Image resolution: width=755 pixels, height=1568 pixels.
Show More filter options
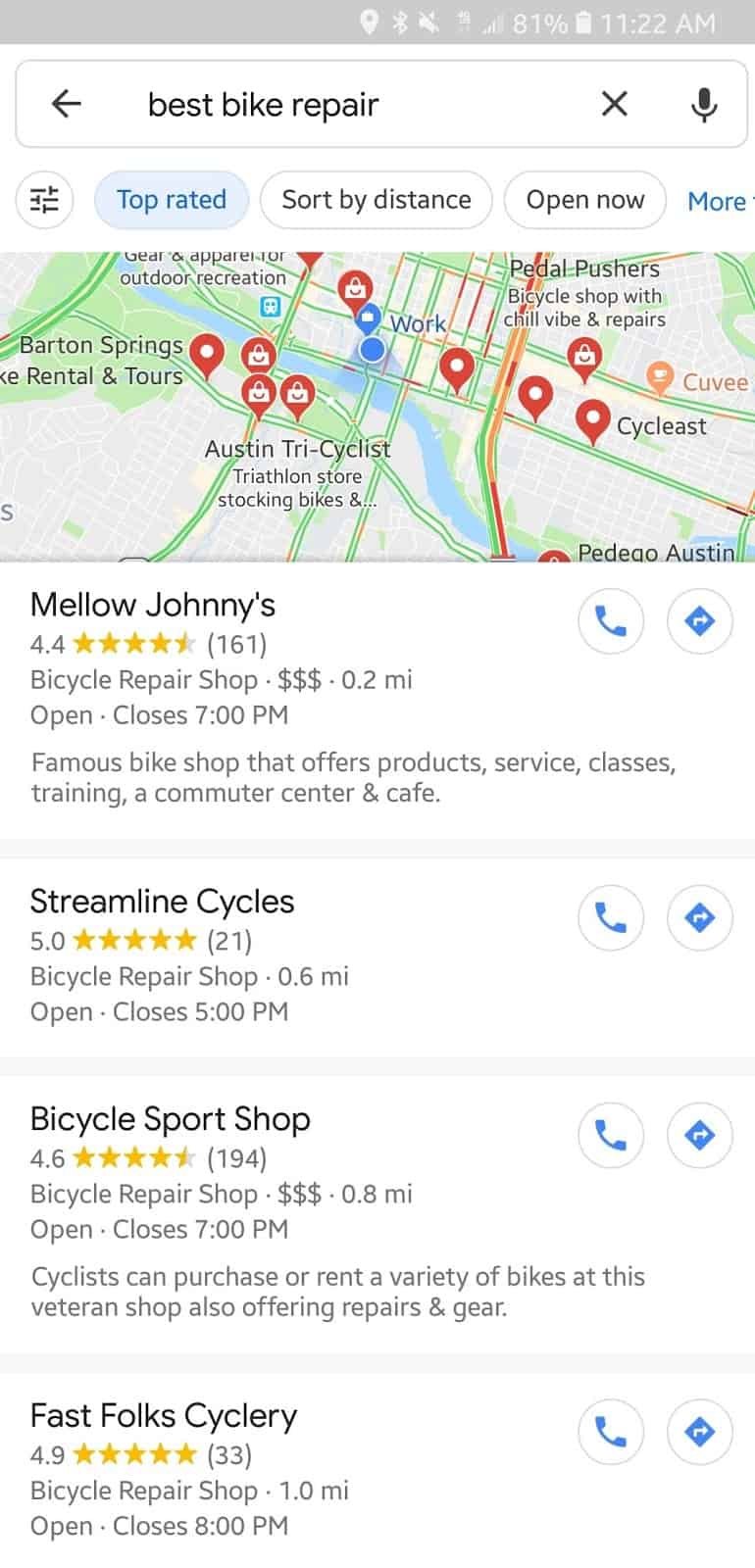[x=721, y=201]
